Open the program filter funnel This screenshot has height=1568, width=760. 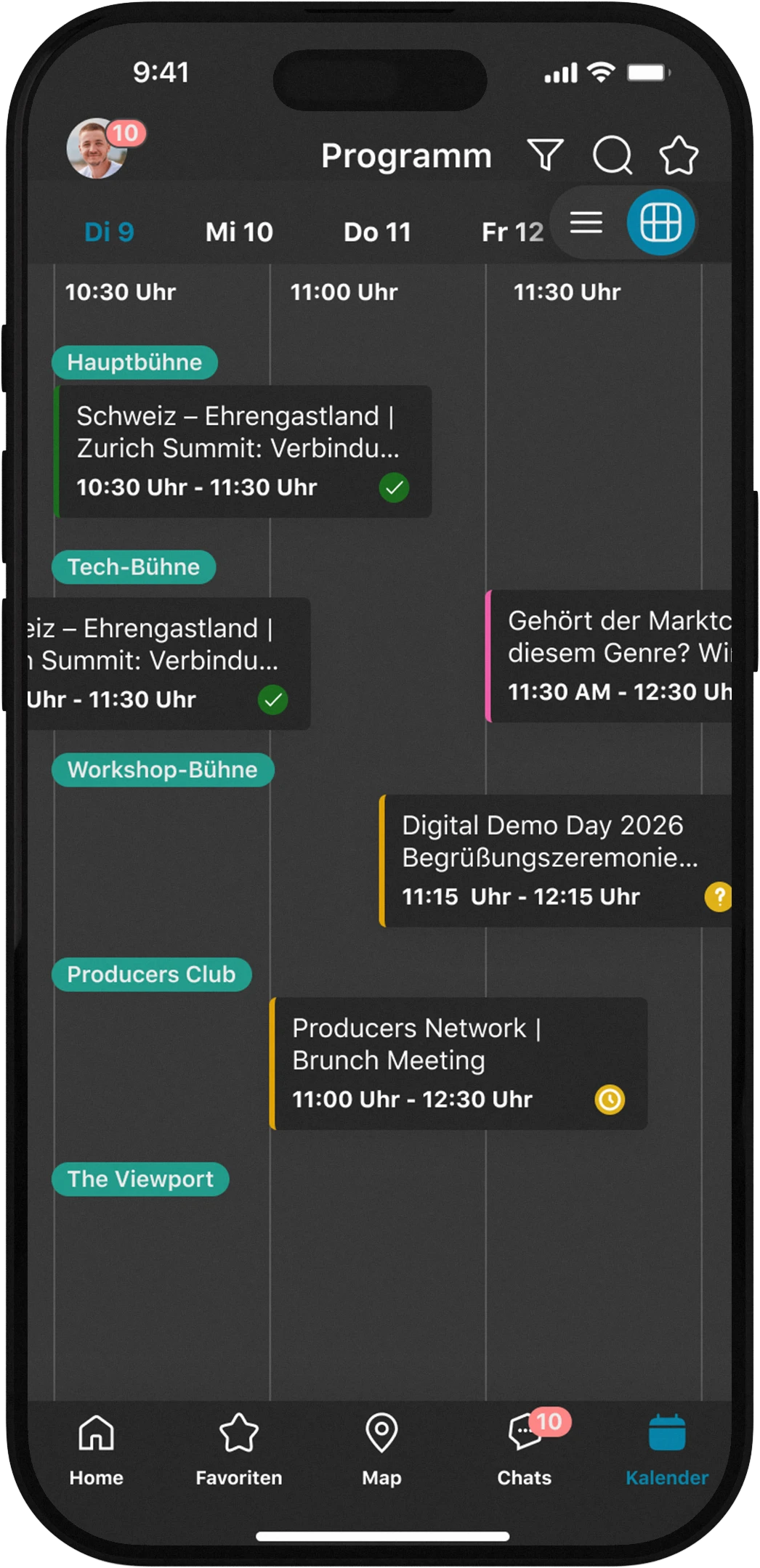pos(545,155)
